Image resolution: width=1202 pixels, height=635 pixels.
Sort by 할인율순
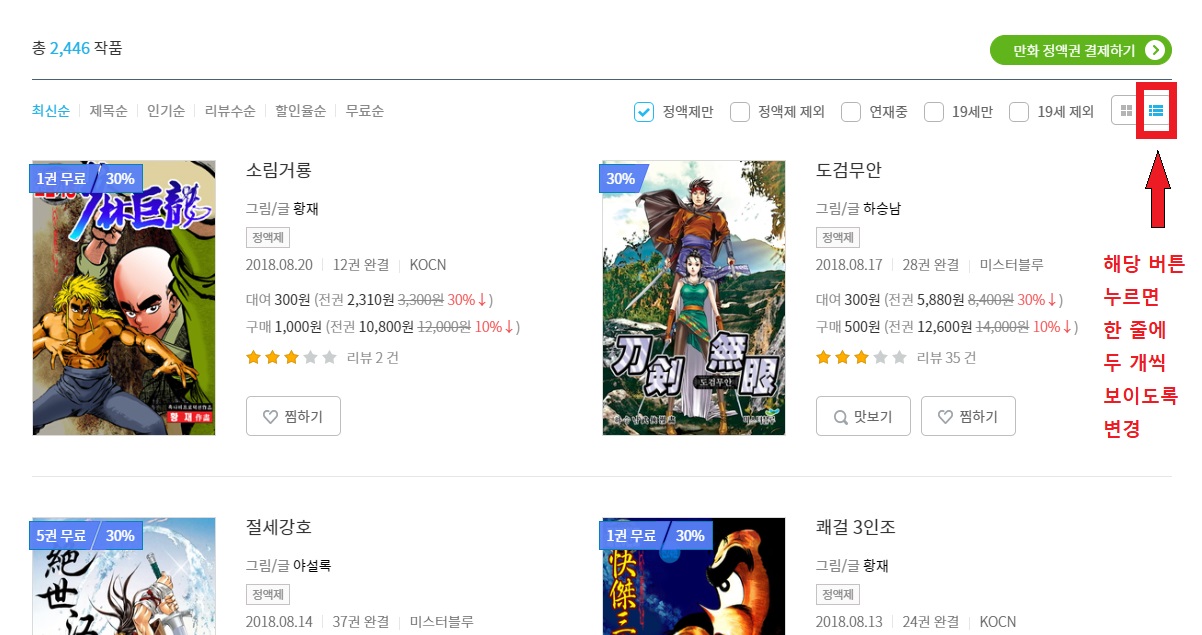[x=301, y=111]
